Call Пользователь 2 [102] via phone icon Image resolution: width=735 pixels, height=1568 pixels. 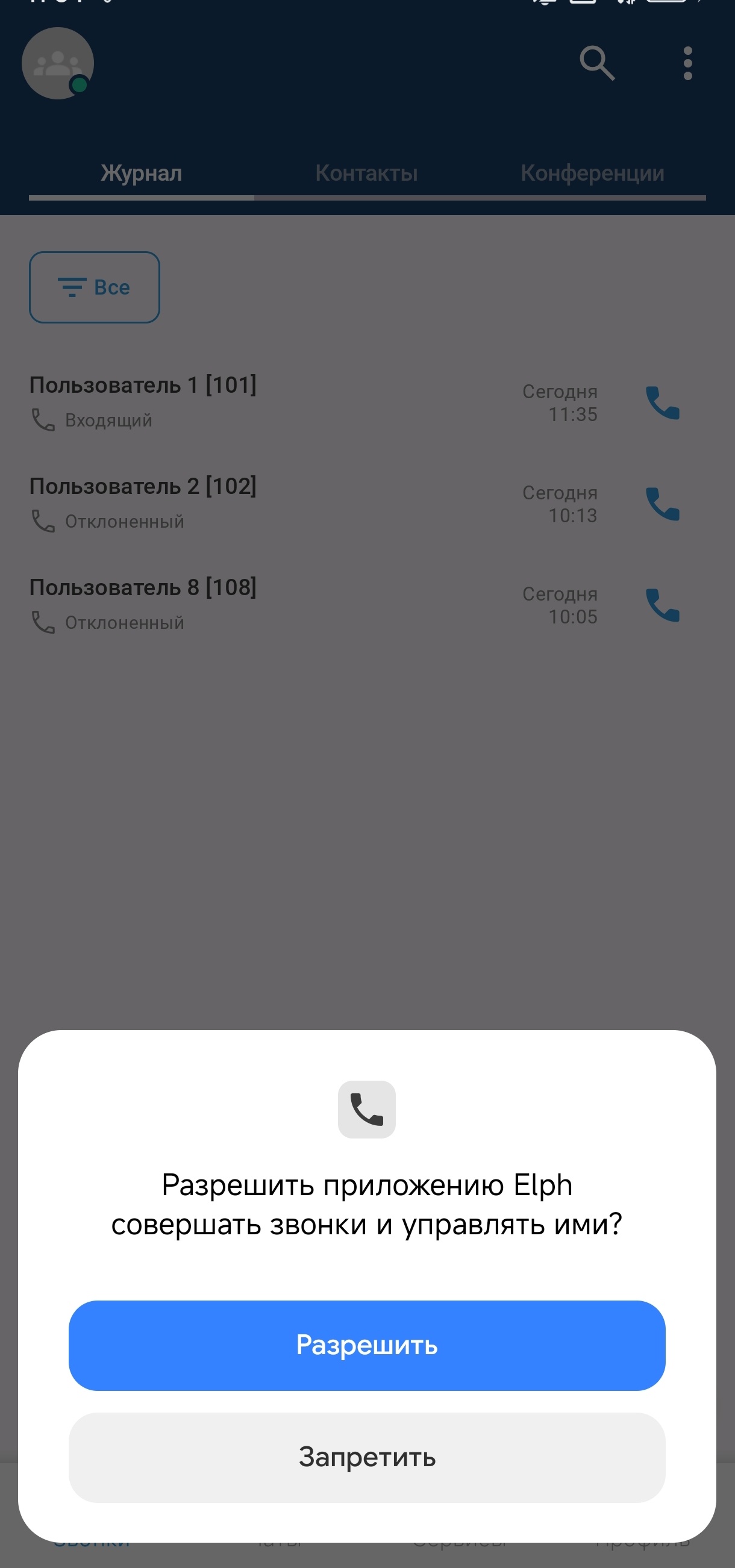662,504
